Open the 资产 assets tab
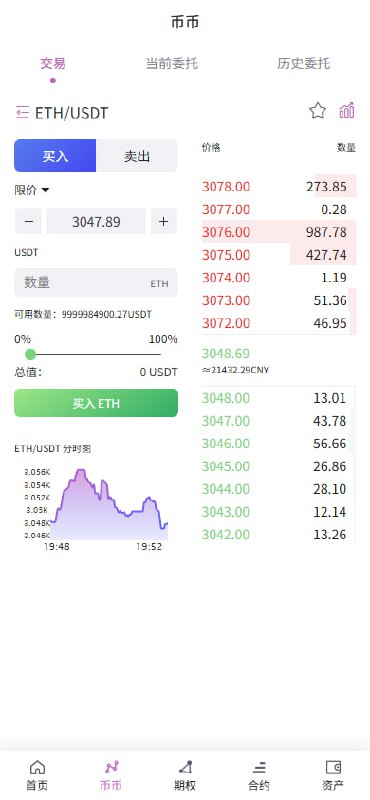This screenshot has width=370, height=800. coord(333,774)
